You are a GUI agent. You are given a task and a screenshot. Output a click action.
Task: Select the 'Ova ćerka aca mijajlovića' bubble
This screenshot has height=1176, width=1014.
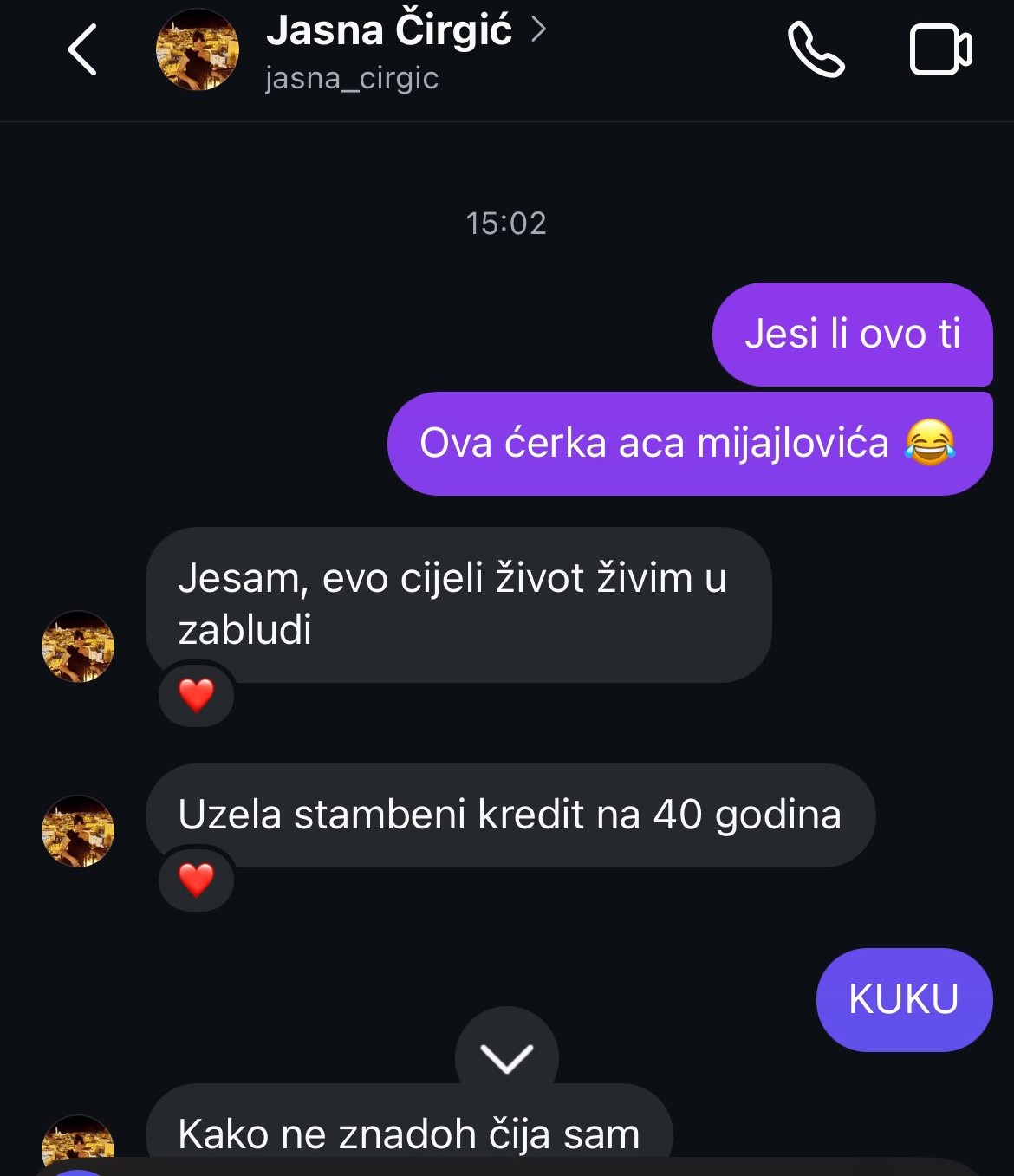tap(689, 442)
